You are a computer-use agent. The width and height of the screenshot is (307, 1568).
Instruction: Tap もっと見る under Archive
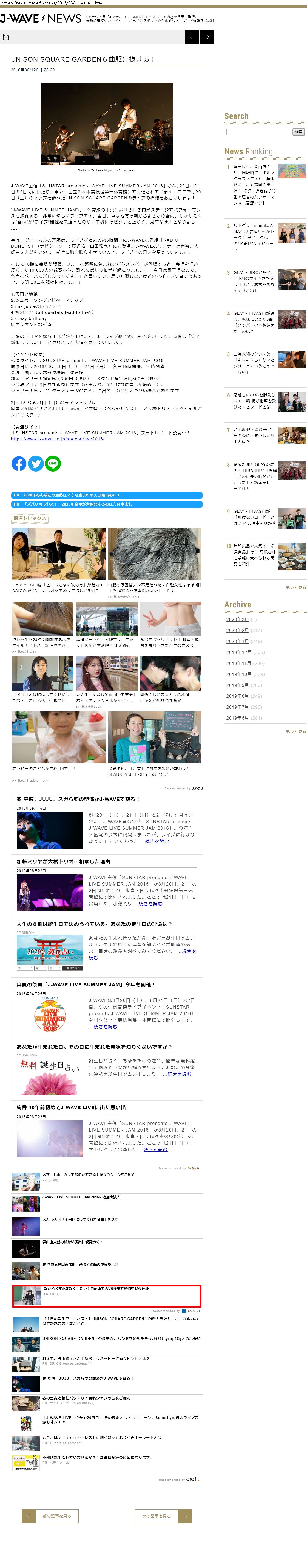click(296, 732)
